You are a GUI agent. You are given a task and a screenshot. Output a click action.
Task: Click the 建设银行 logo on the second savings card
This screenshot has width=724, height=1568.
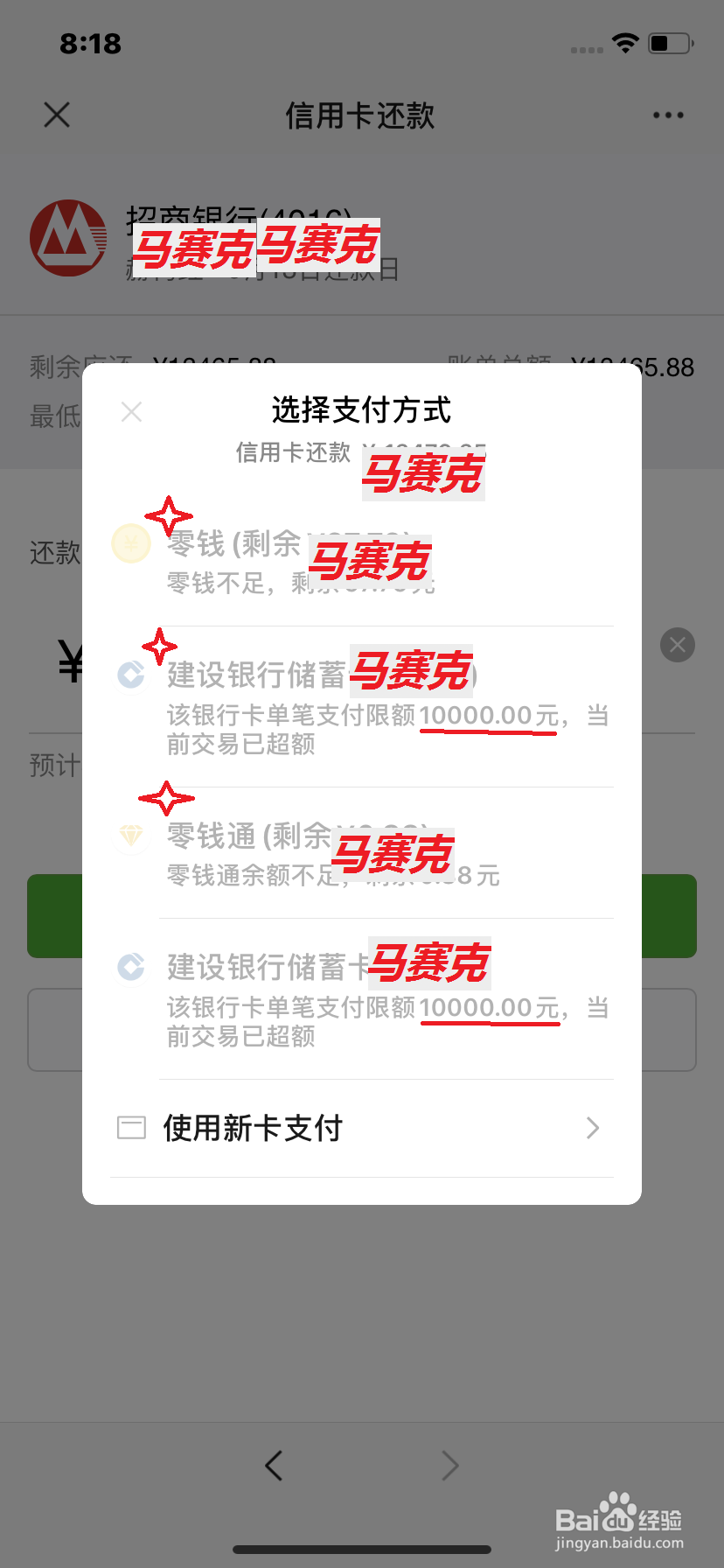coord(130,966)
